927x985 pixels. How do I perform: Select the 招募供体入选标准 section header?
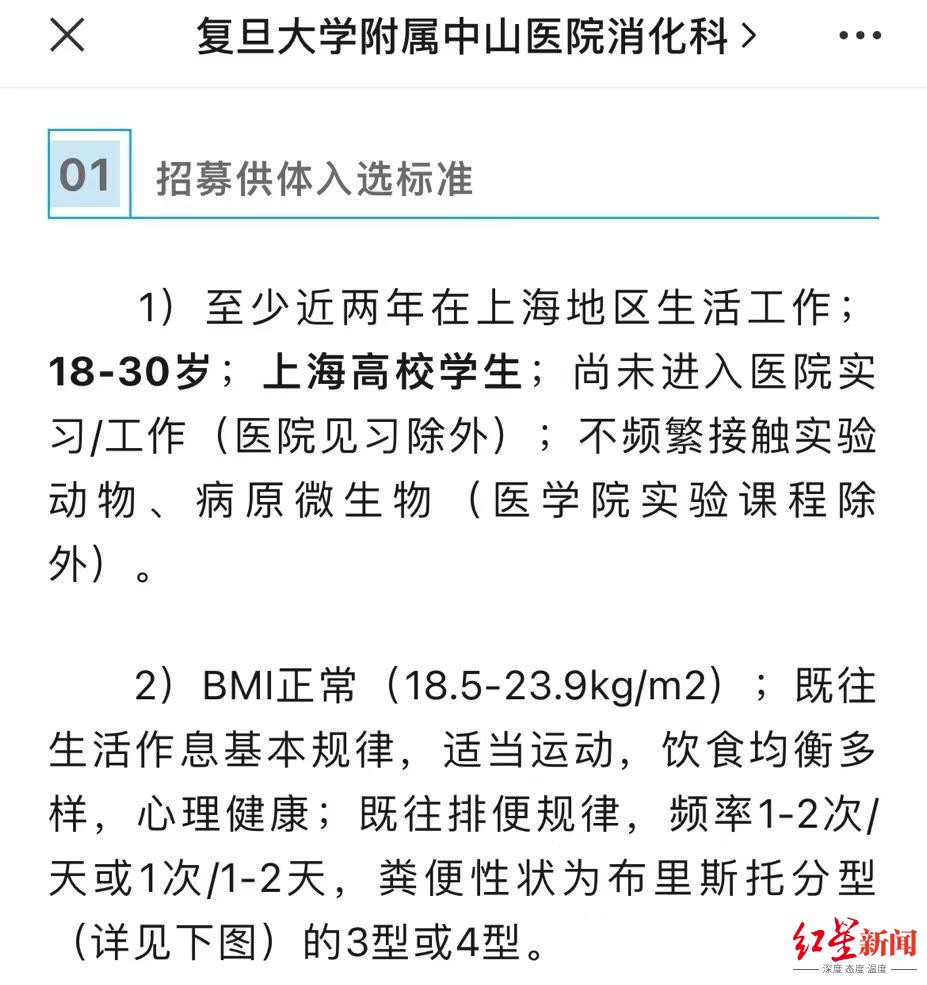point(315,178)
